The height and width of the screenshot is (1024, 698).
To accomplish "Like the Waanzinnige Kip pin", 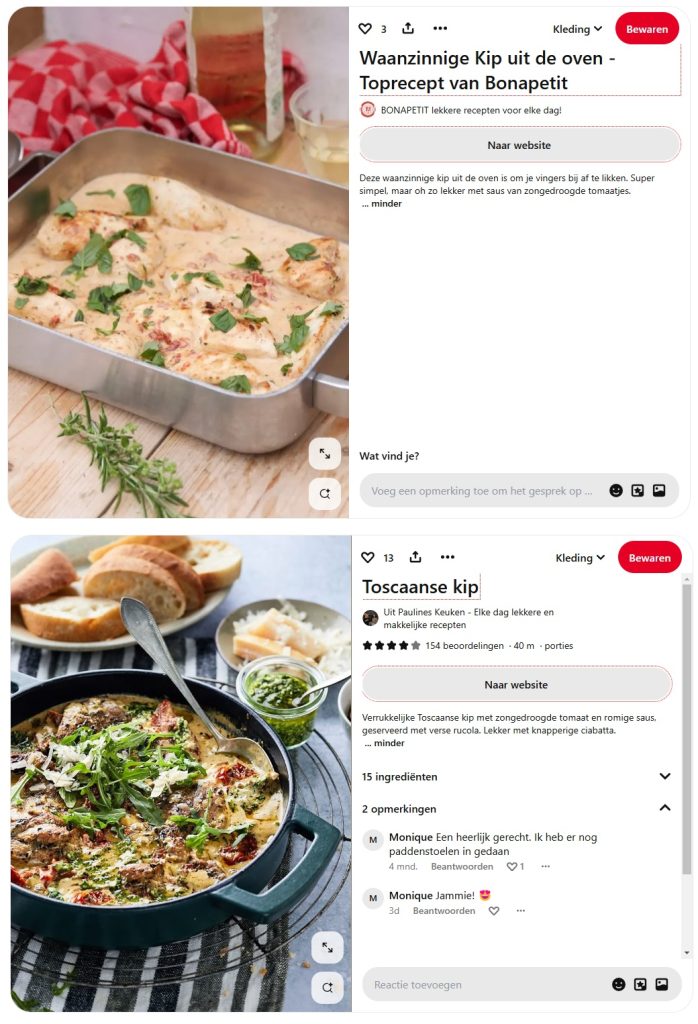I will [365, 29].
